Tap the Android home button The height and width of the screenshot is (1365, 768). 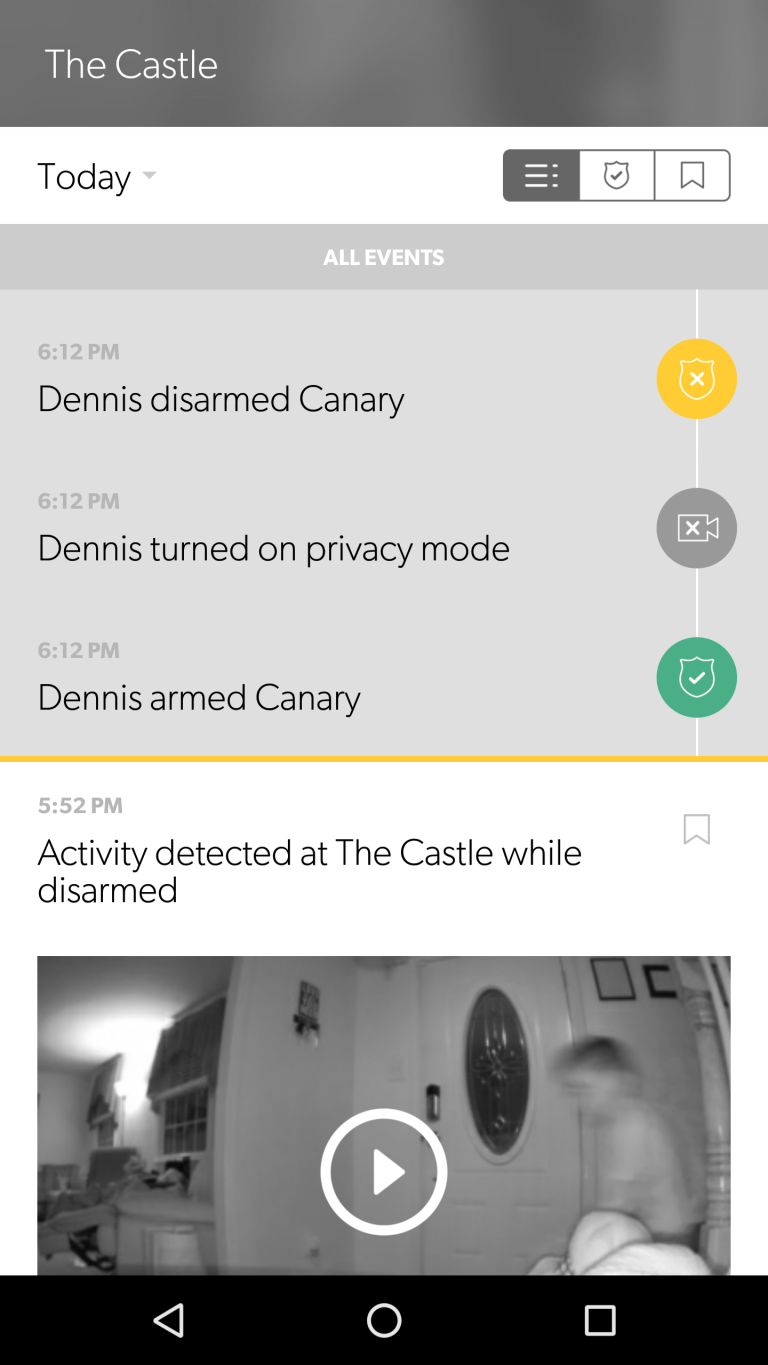pyautogui.click(x=384, y=1320)
